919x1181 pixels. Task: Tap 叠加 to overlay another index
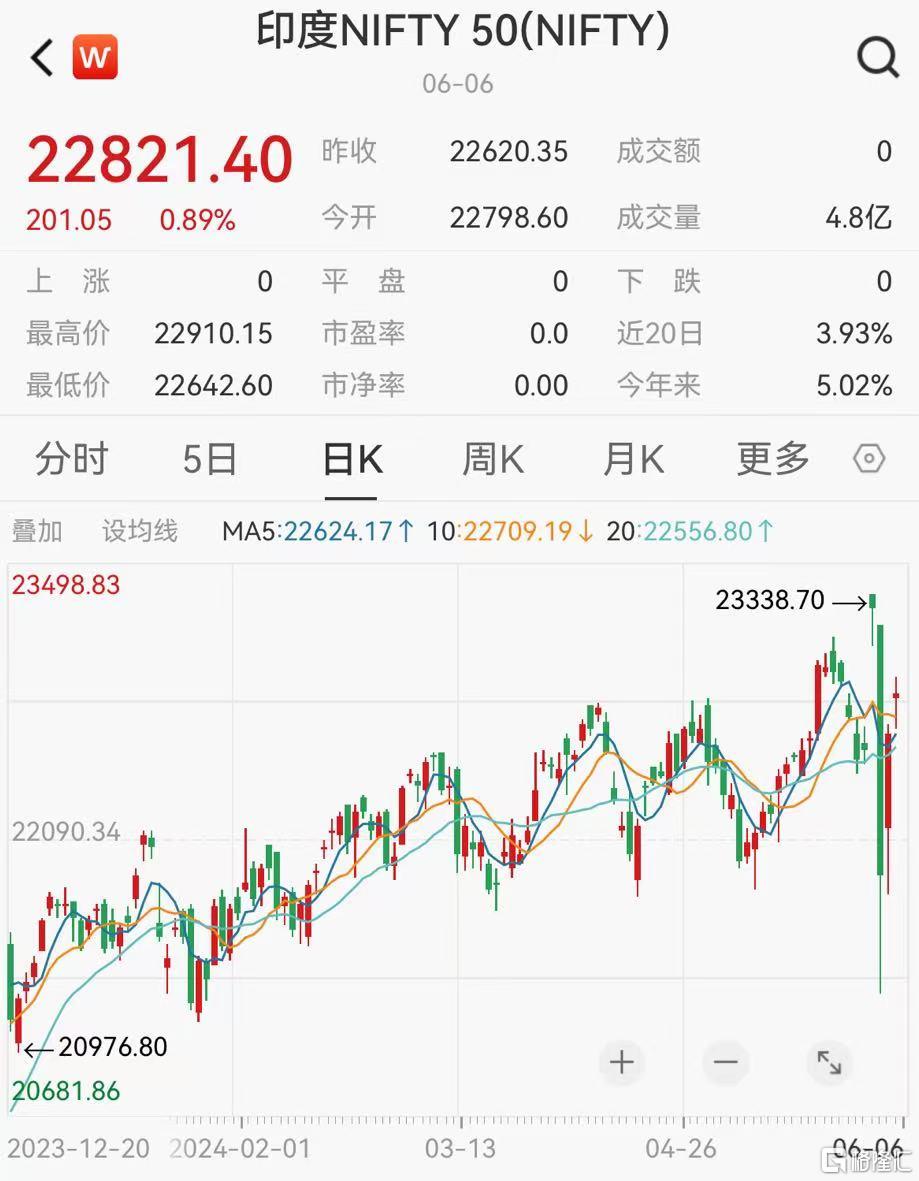pos(37,531)
